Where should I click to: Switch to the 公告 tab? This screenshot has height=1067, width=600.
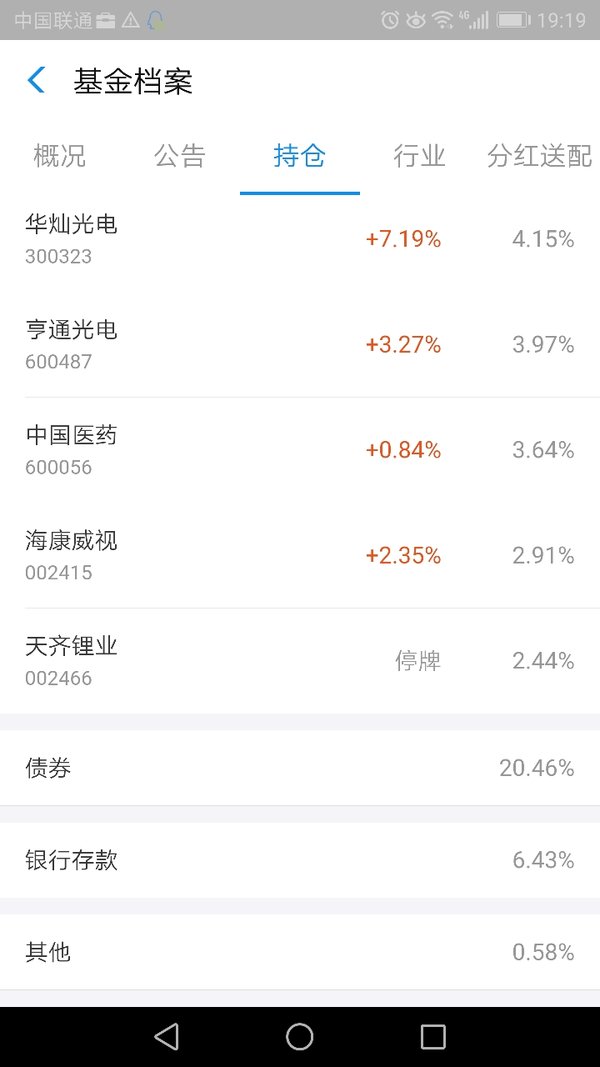tap(180, 156)
